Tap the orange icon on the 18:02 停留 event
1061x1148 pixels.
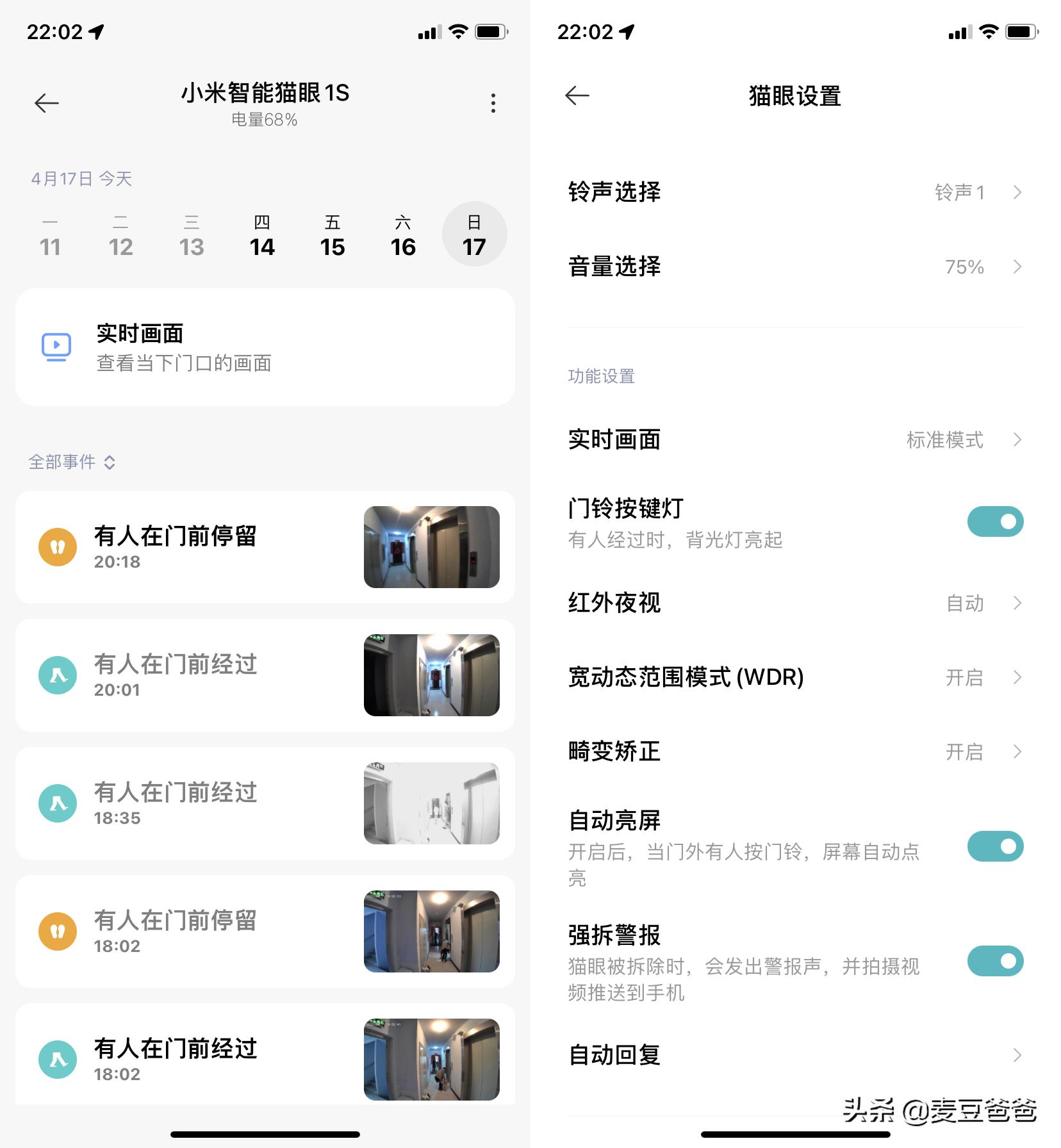57,930
